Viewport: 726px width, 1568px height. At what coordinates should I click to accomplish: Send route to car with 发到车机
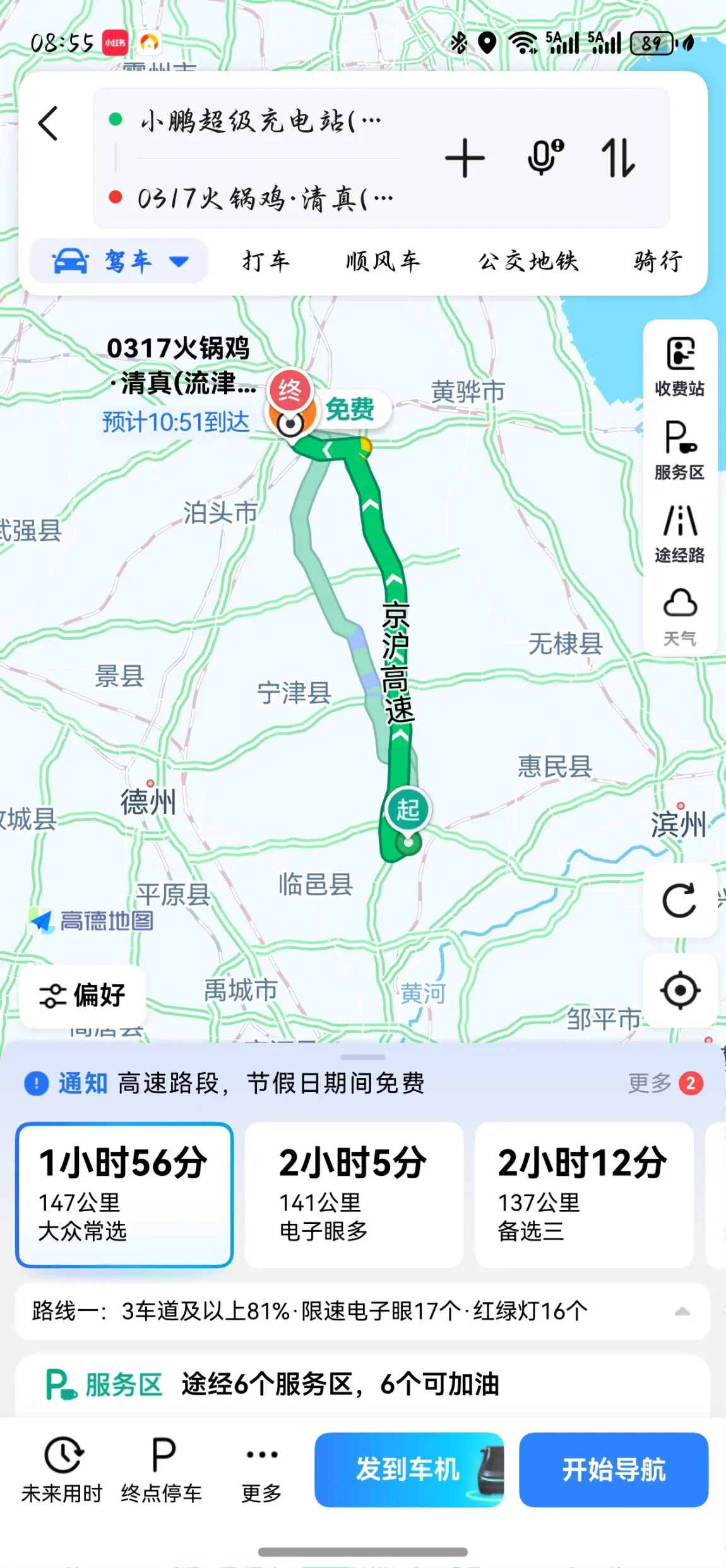[408, 1469]
